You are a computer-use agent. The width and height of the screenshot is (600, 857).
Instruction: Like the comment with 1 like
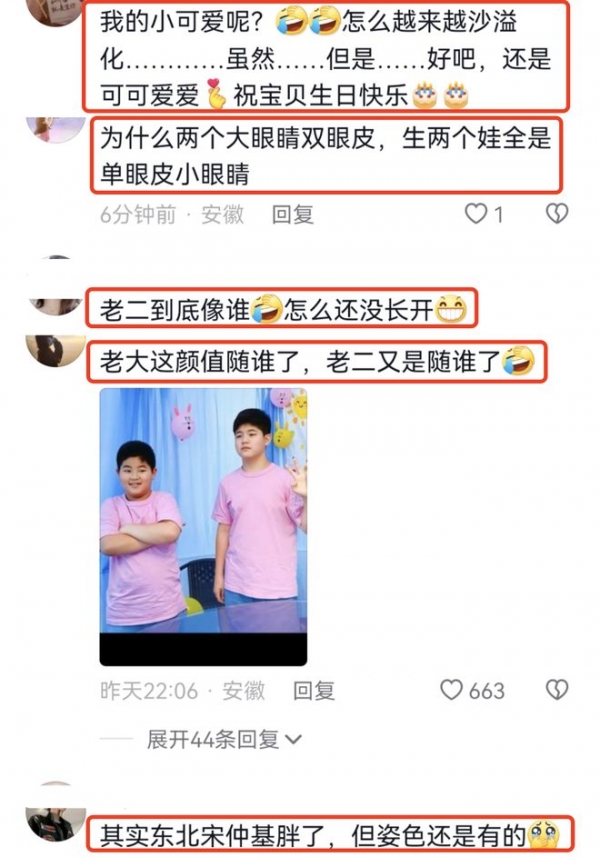point(477,213)
